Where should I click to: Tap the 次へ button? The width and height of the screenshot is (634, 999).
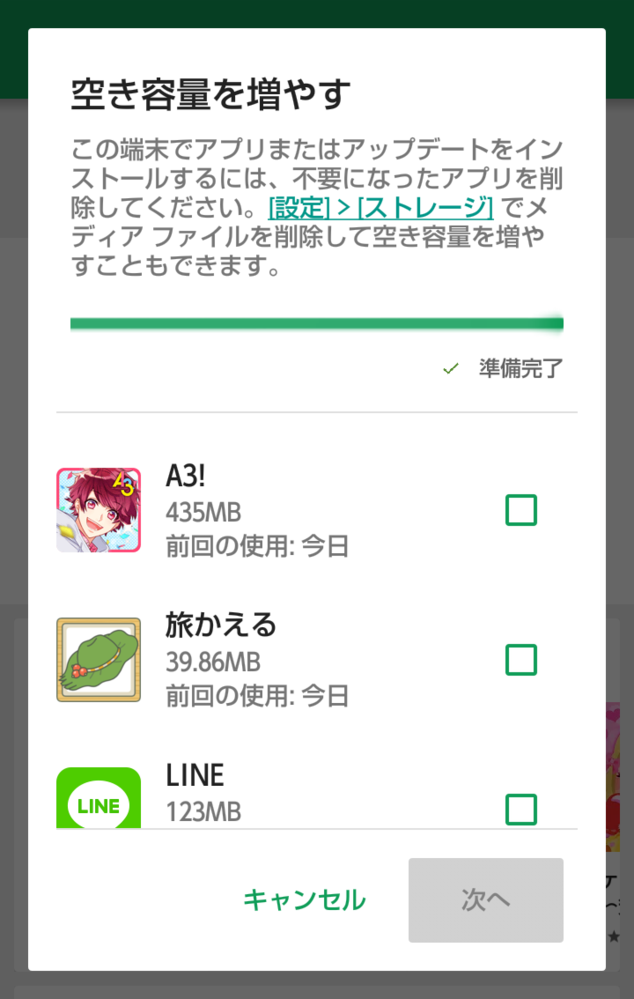485,899
